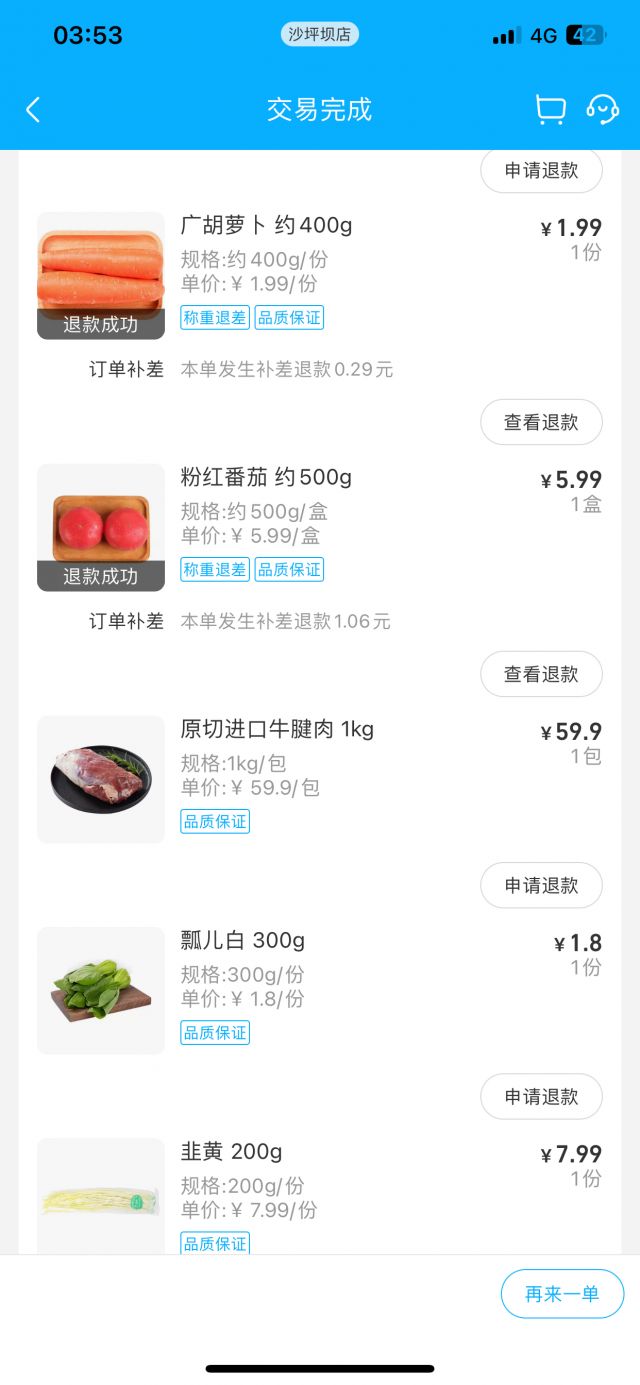Tap 再来一单 to reorder
640x1385 pixels.
coord(562,1294)
